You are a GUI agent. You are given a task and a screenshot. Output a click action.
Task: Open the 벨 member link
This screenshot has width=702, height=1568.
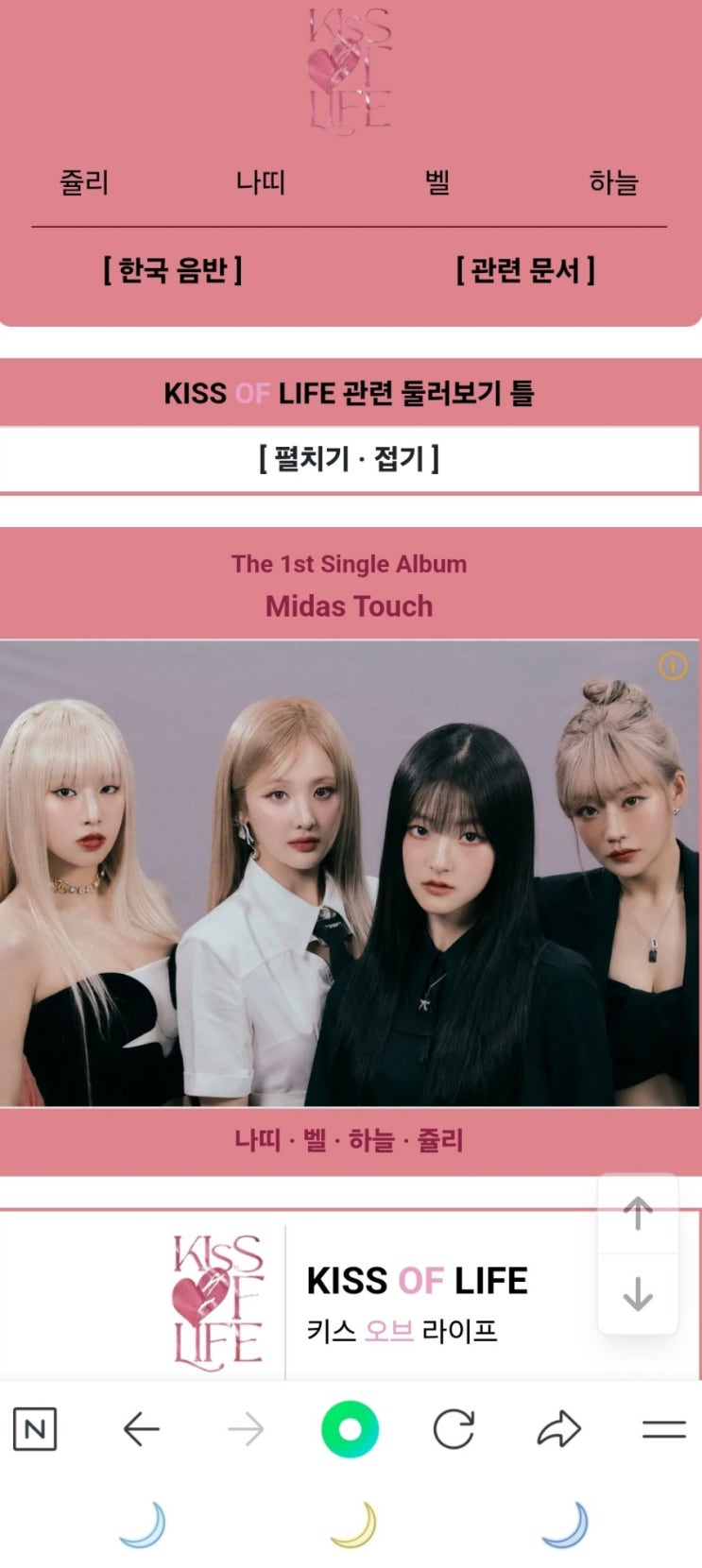pyautogui.click(x=437, y=181)
